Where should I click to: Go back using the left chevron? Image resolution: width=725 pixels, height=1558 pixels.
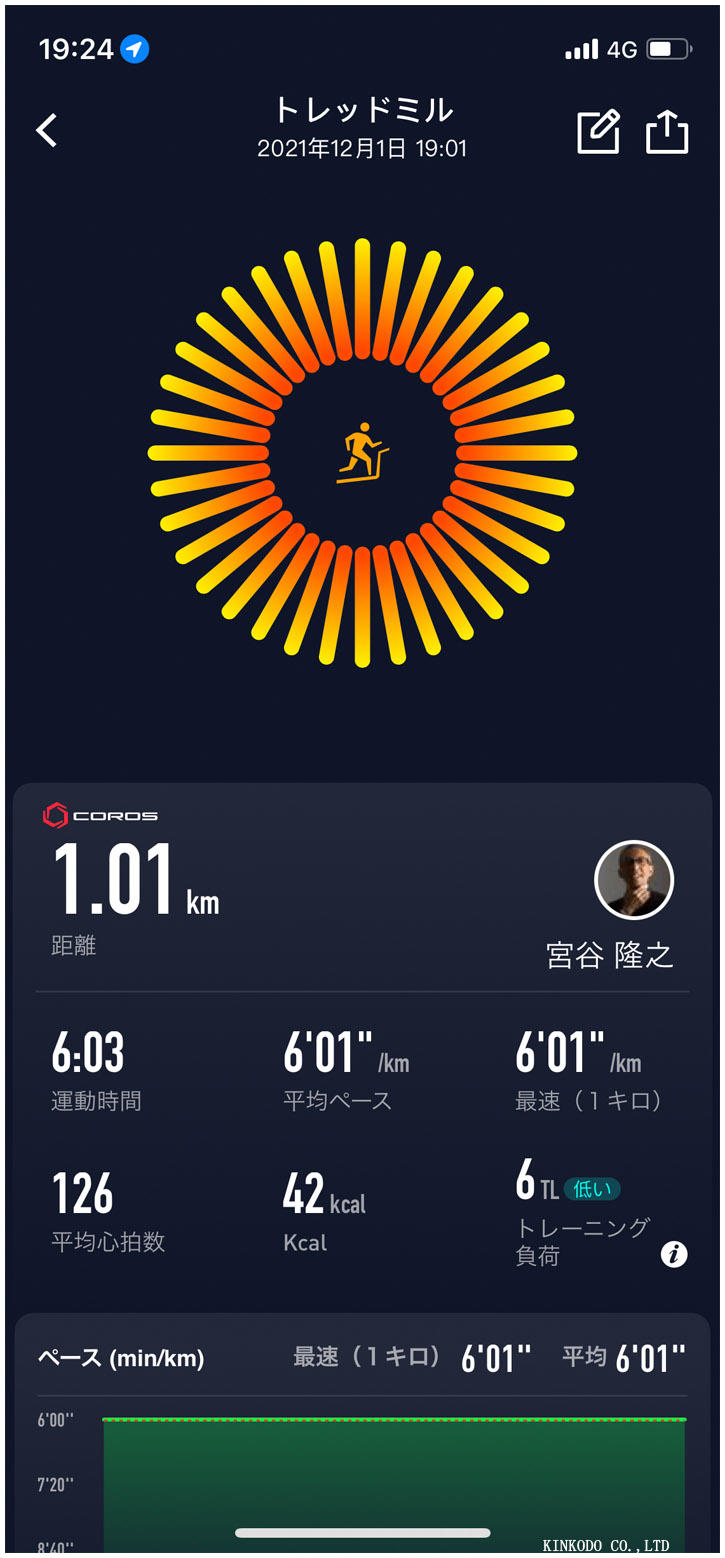coord(46,131)
